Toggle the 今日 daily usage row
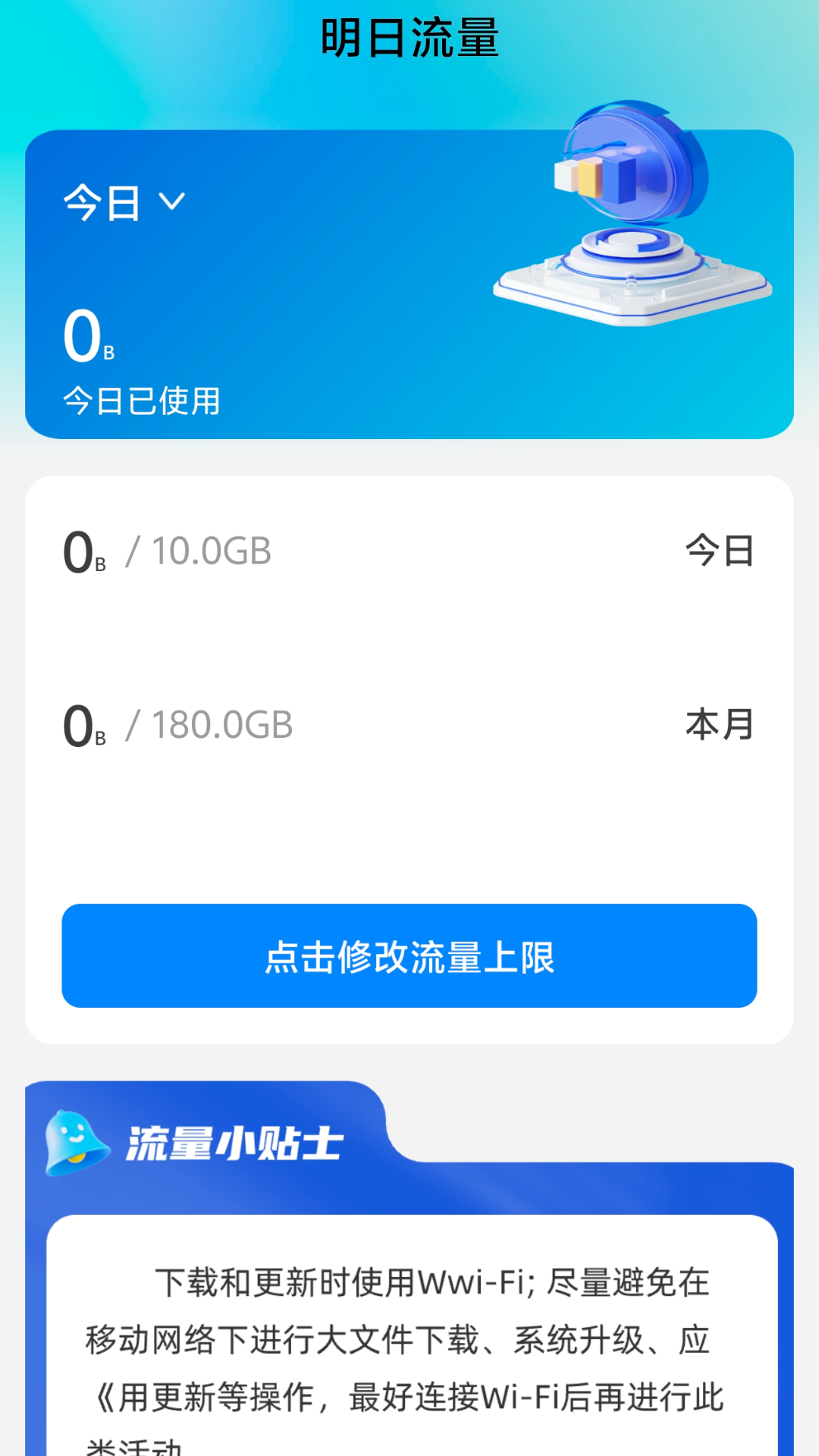 409,551
